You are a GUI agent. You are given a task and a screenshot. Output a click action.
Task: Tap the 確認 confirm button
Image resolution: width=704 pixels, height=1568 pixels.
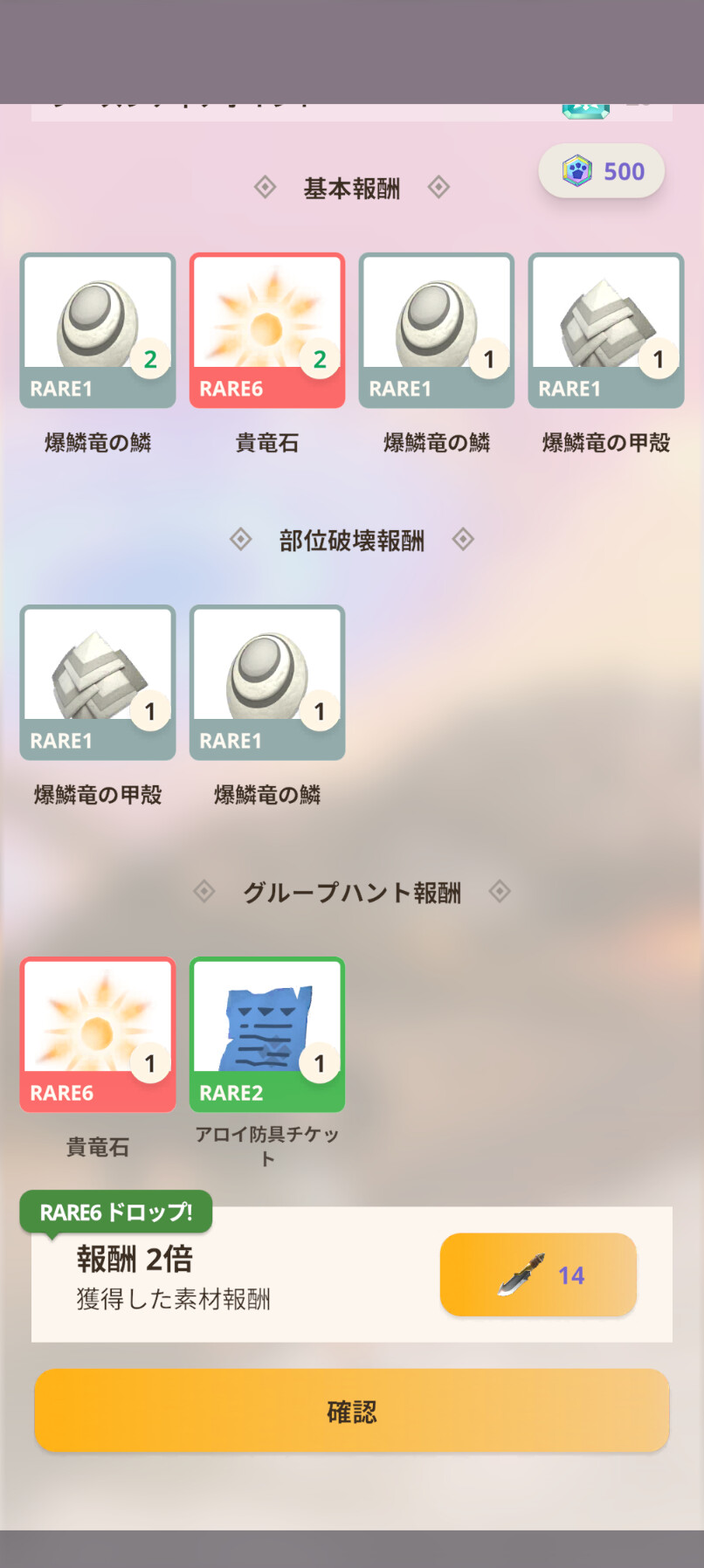(352, 1411)
